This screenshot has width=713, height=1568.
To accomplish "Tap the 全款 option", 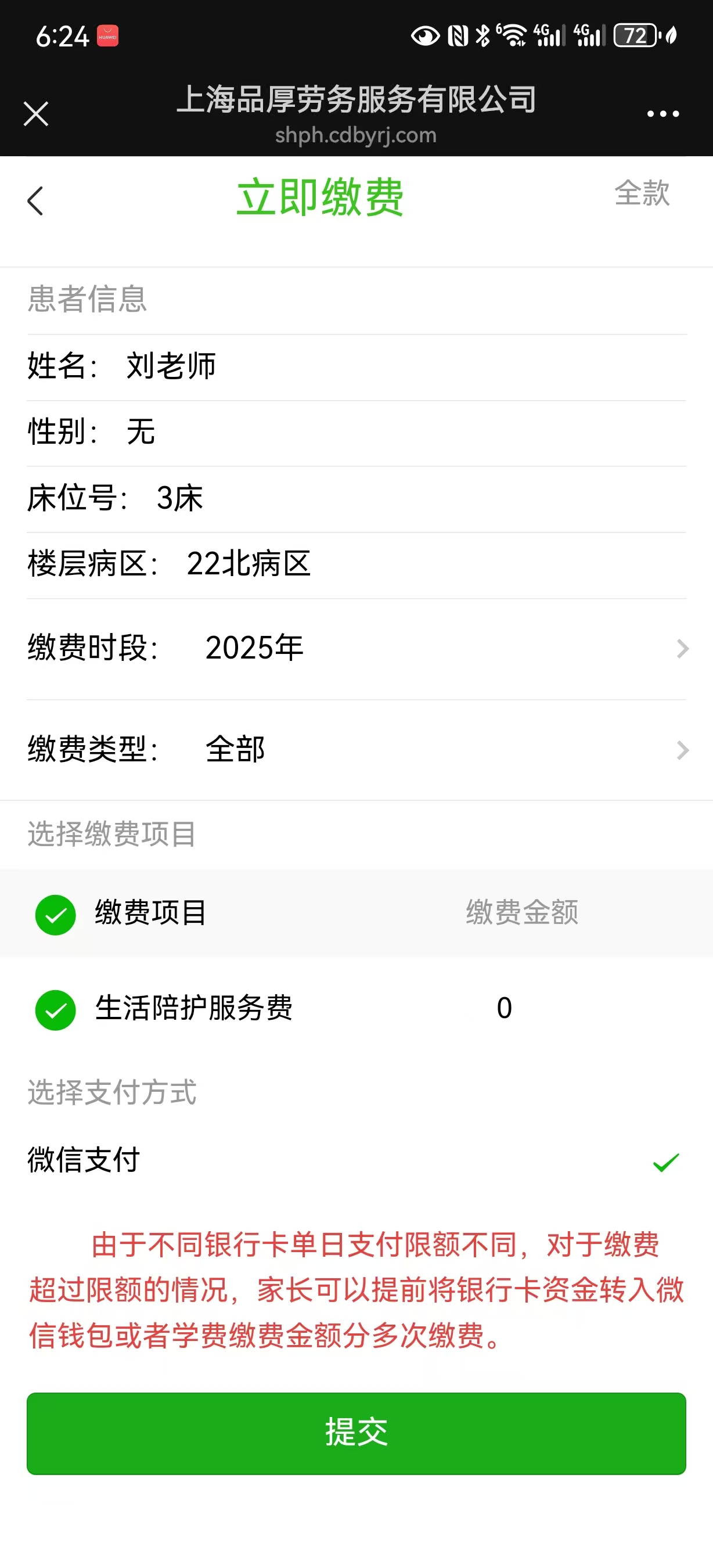I will click(641, 193).
